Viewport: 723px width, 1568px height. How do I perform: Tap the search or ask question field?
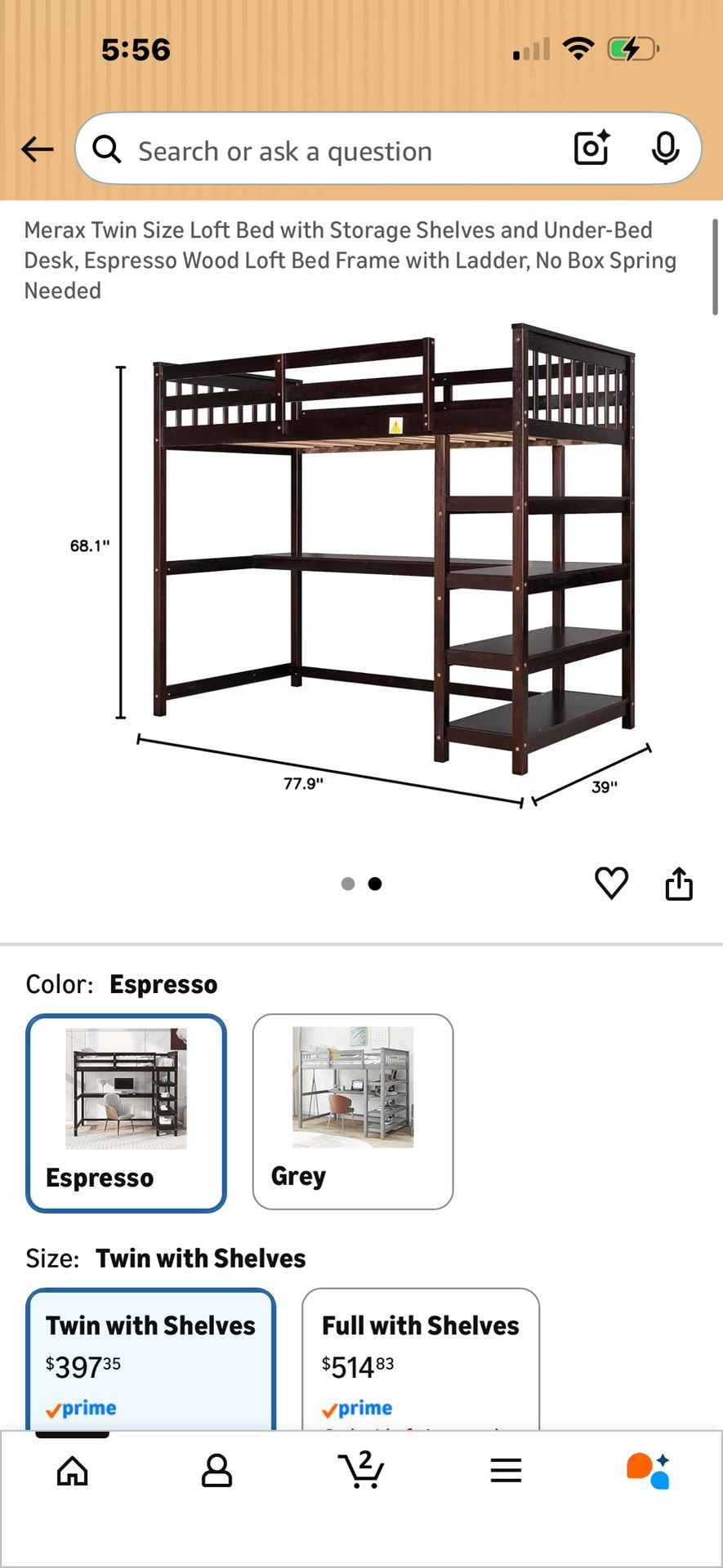[x=327, y=151]
